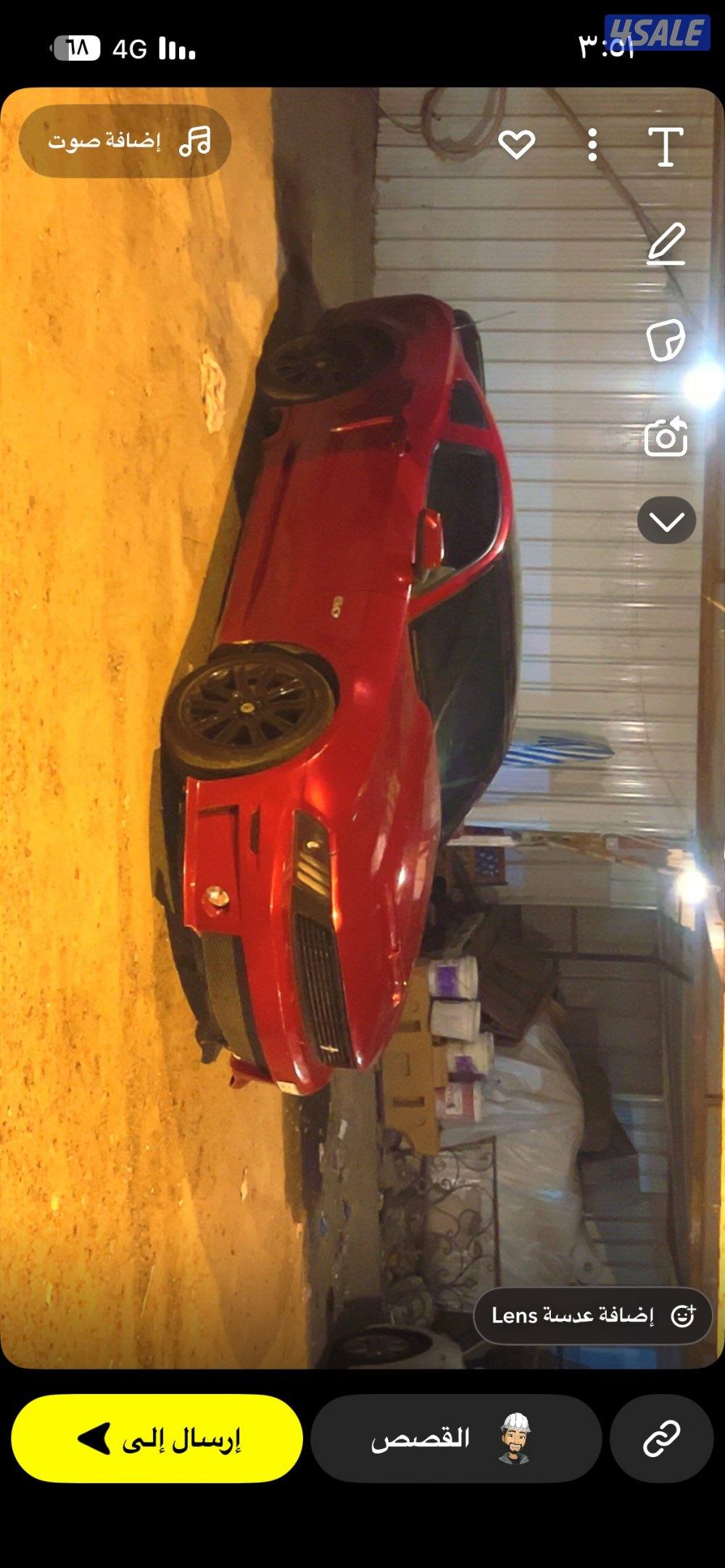Viewport: 725px width, 1568px height.
Task: Select the pencil drawing tool
Action: [666, 243]
